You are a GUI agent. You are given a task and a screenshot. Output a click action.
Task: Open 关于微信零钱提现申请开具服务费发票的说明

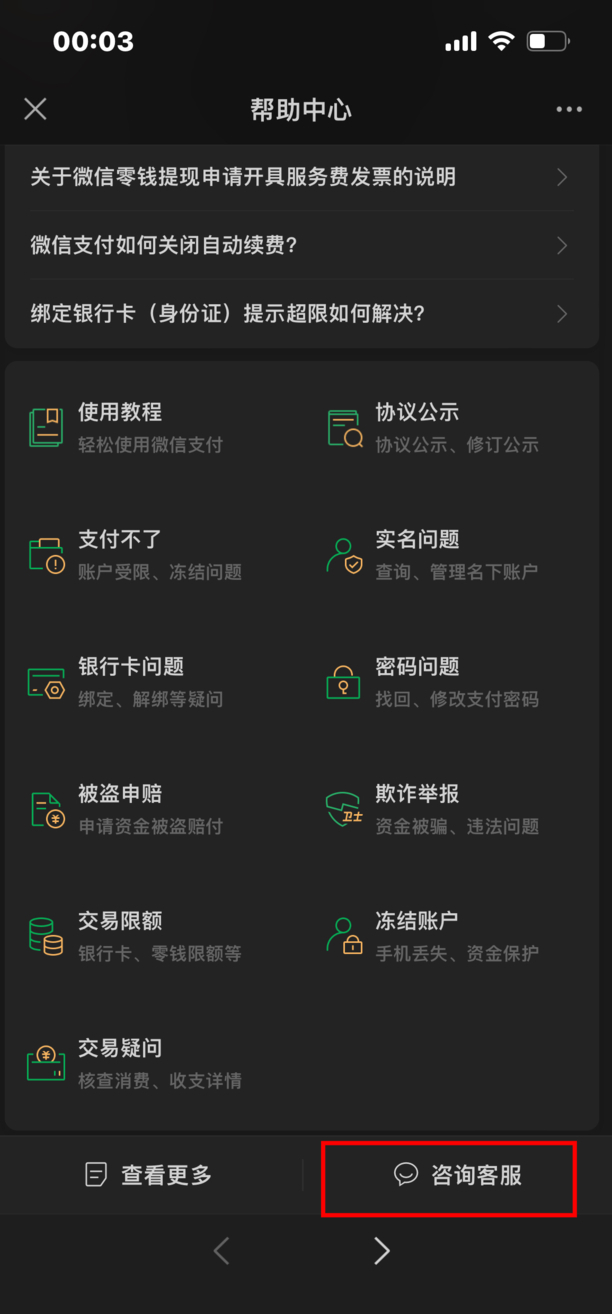tap(302, 177)
